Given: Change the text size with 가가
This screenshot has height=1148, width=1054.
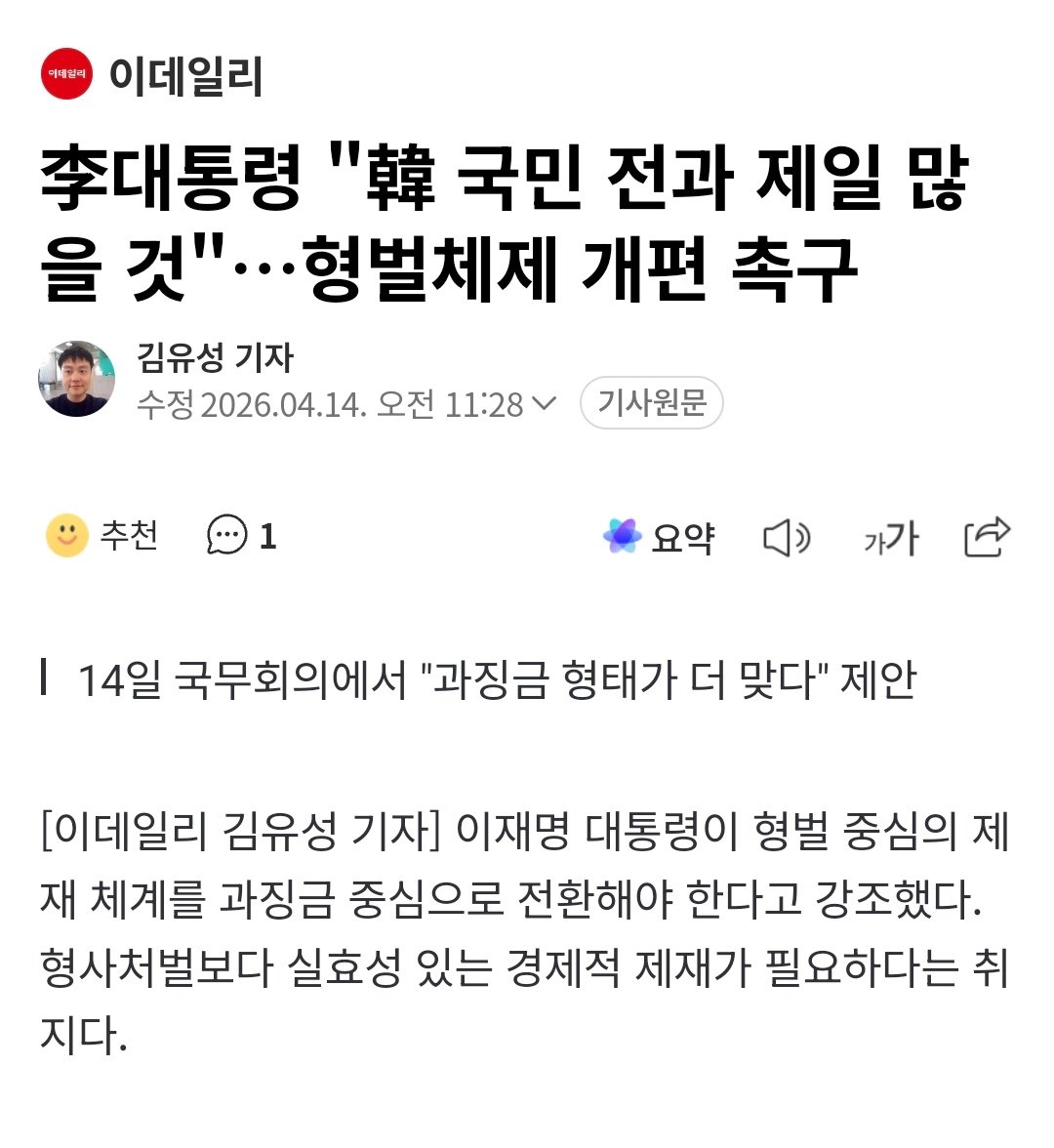Looking at the screenshot, I should [891, 537].
